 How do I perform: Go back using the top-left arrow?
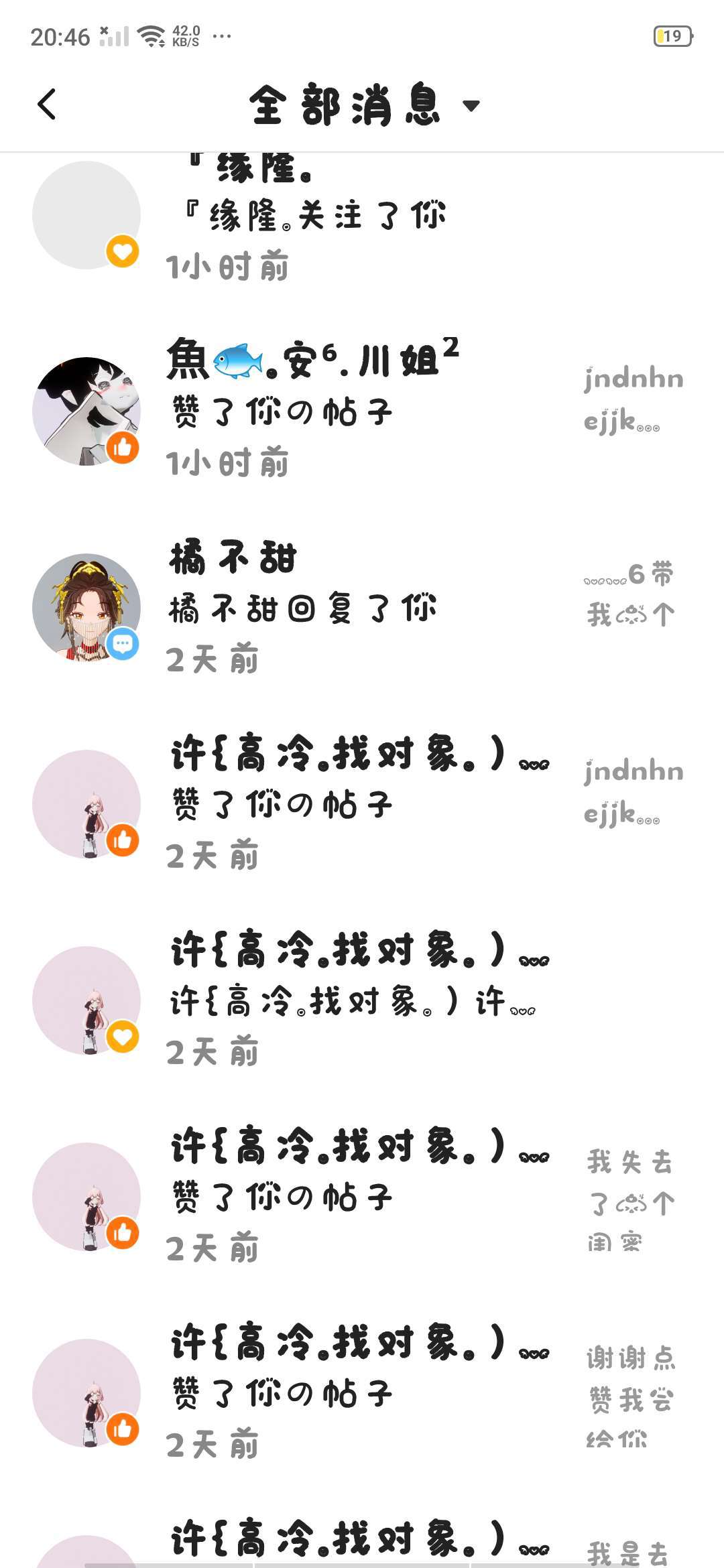coord(47,105)
